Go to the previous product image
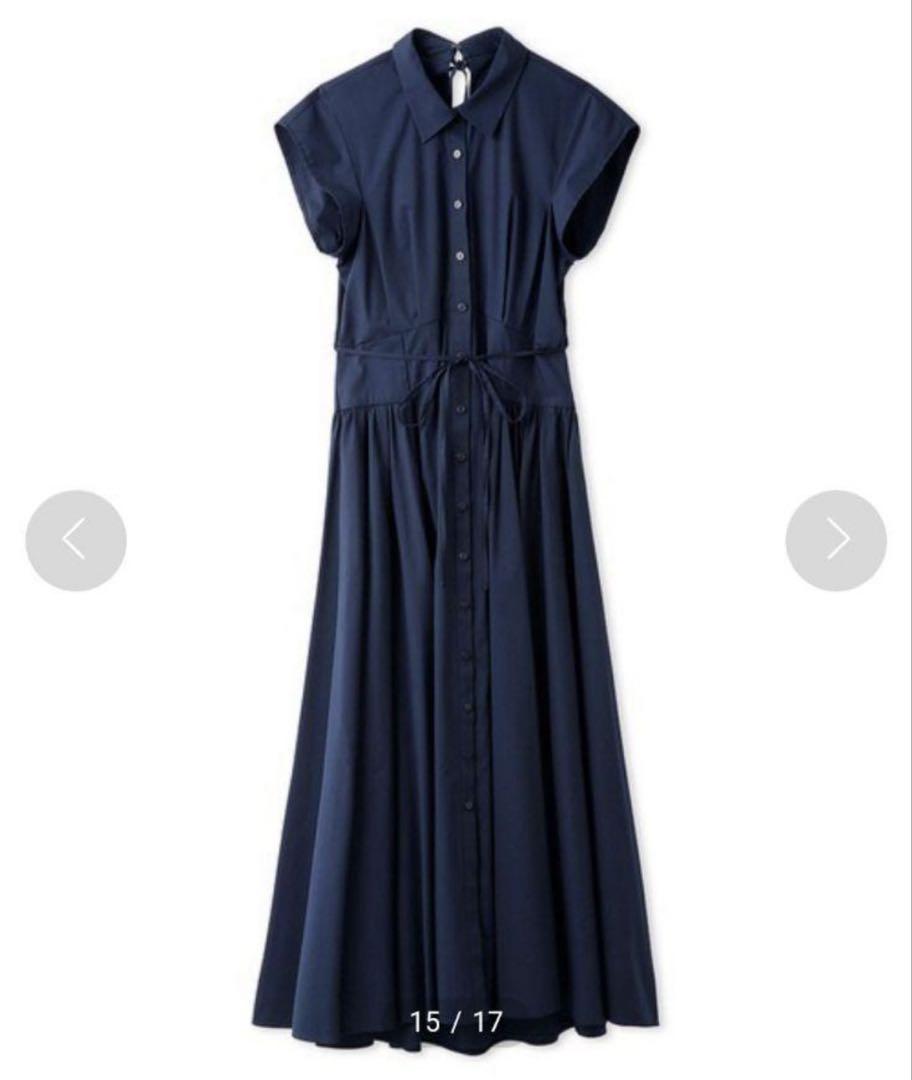 76,540
